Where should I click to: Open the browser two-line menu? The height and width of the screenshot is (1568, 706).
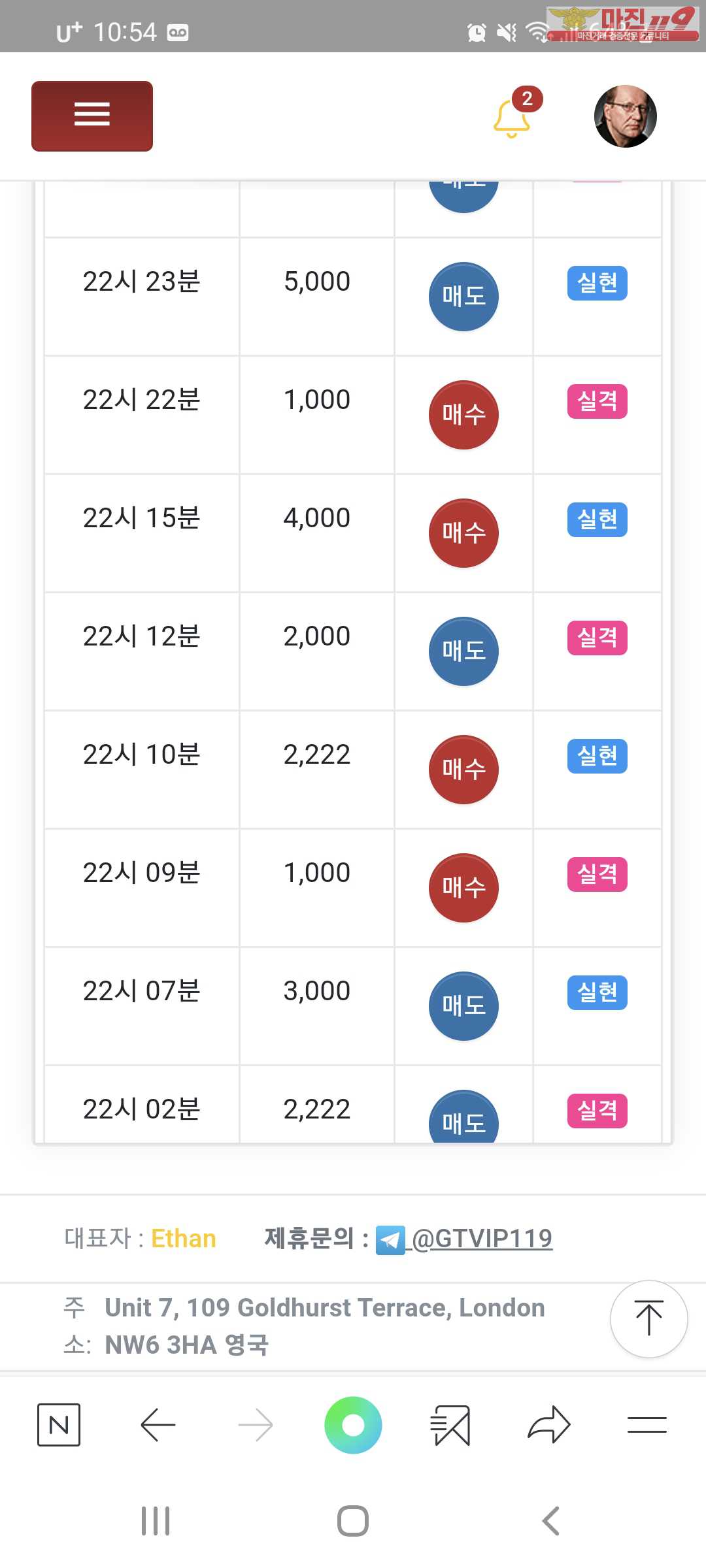(x=647, y=1425)
